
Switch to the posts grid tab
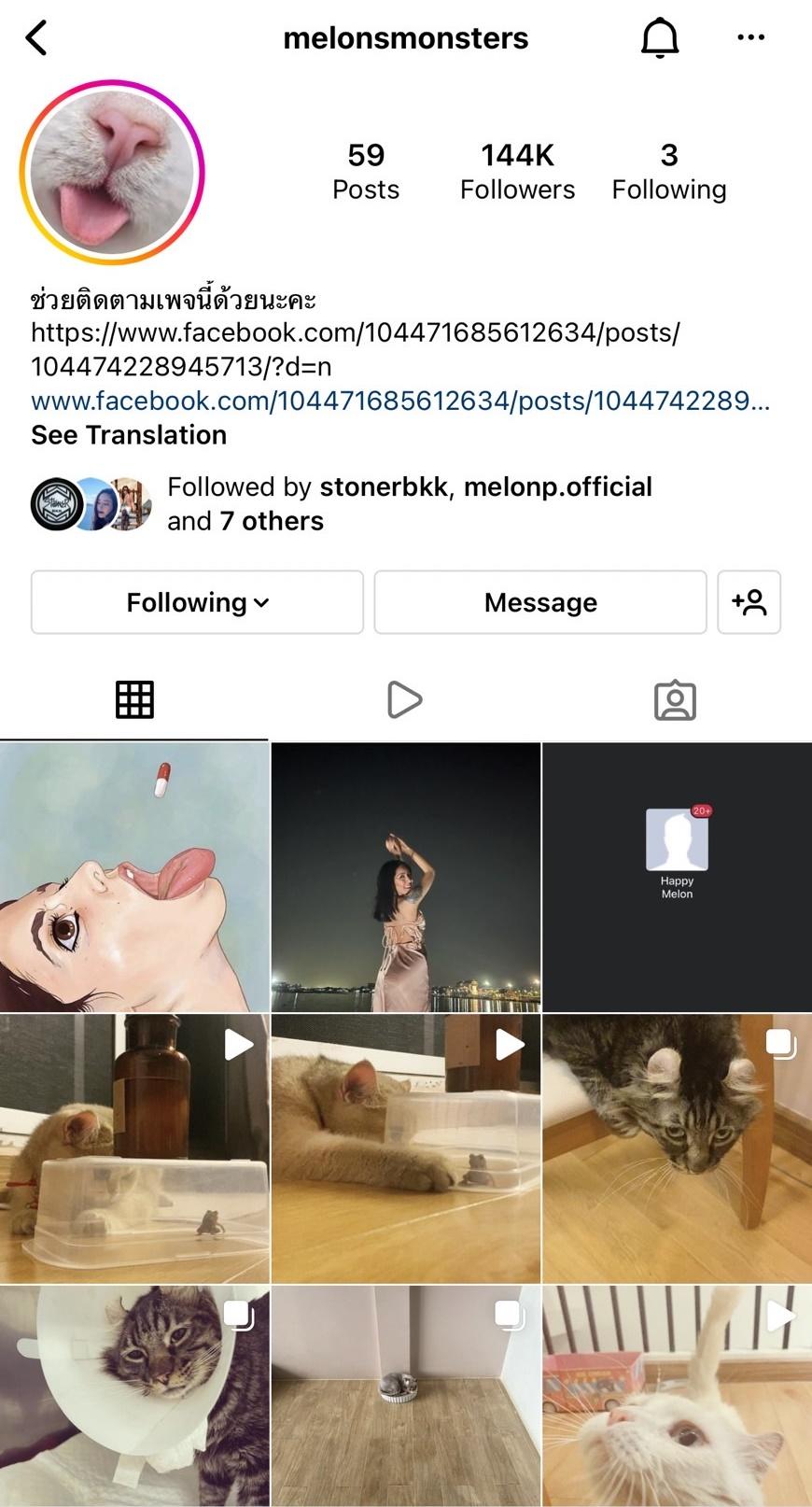(x=134, y=699)
